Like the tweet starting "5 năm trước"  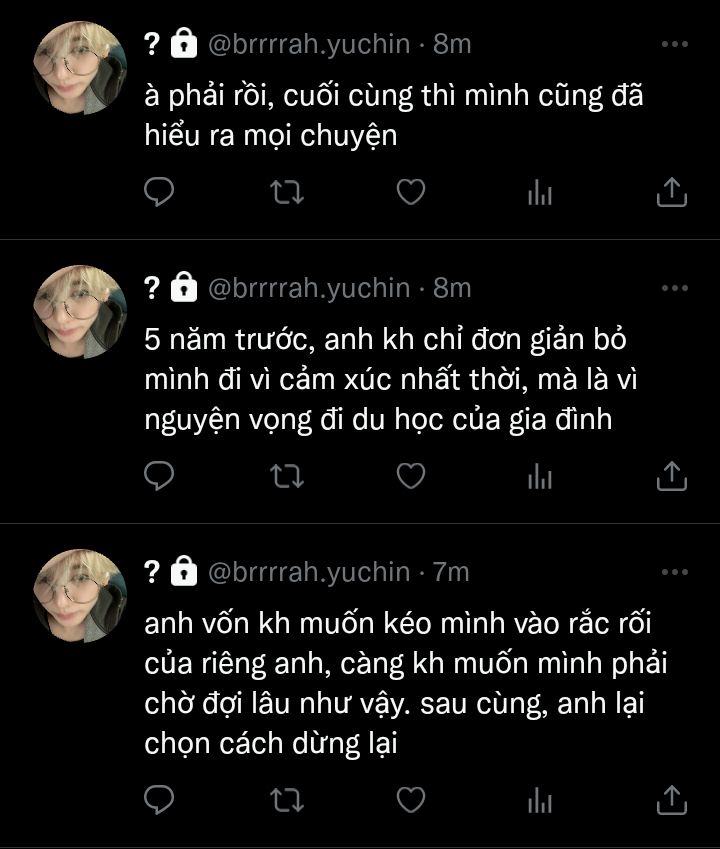(x=411, y=476)
